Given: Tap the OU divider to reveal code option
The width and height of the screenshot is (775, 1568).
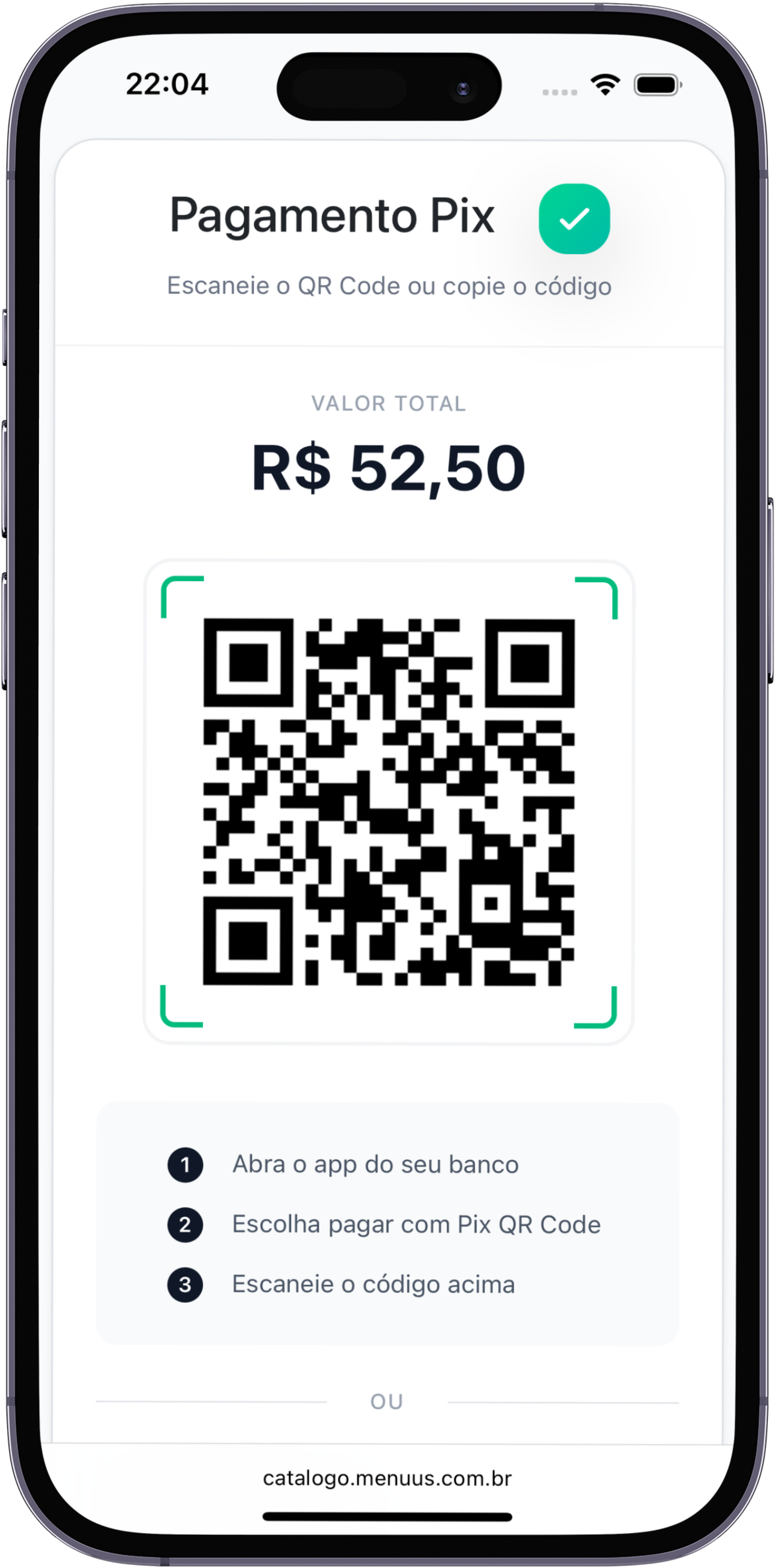Looking at the screenshot, I should 387,1401.
